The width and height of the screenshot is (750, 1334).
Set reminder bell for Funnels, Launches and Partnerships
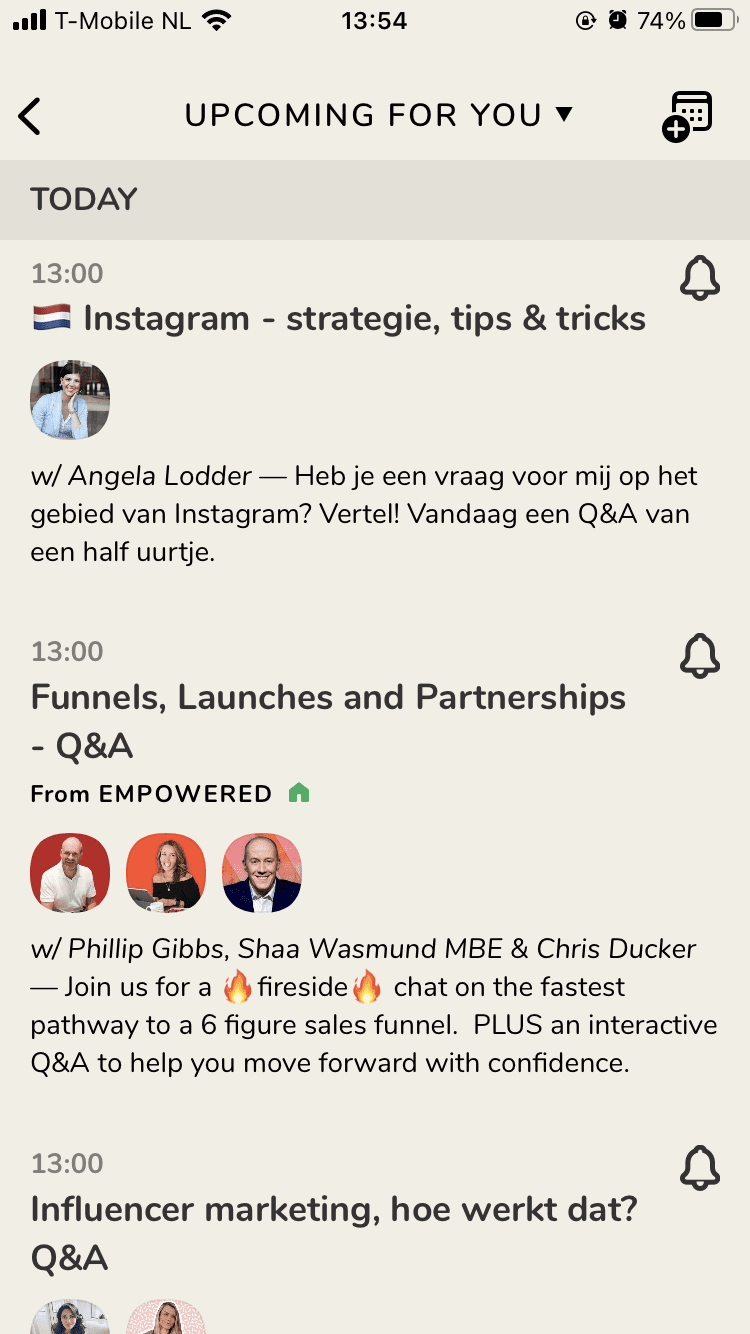699,656
